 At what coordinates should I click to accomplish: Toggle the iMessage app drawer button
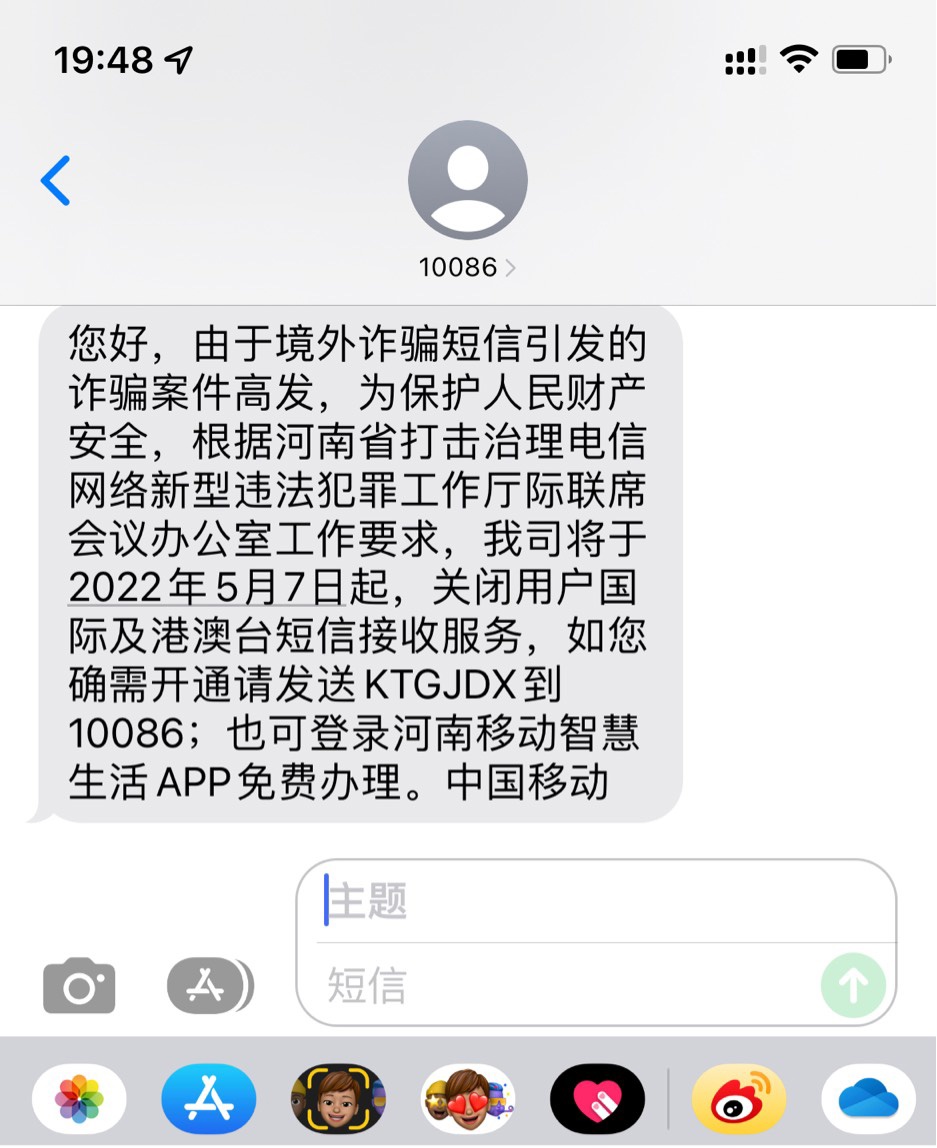(208, 986)
